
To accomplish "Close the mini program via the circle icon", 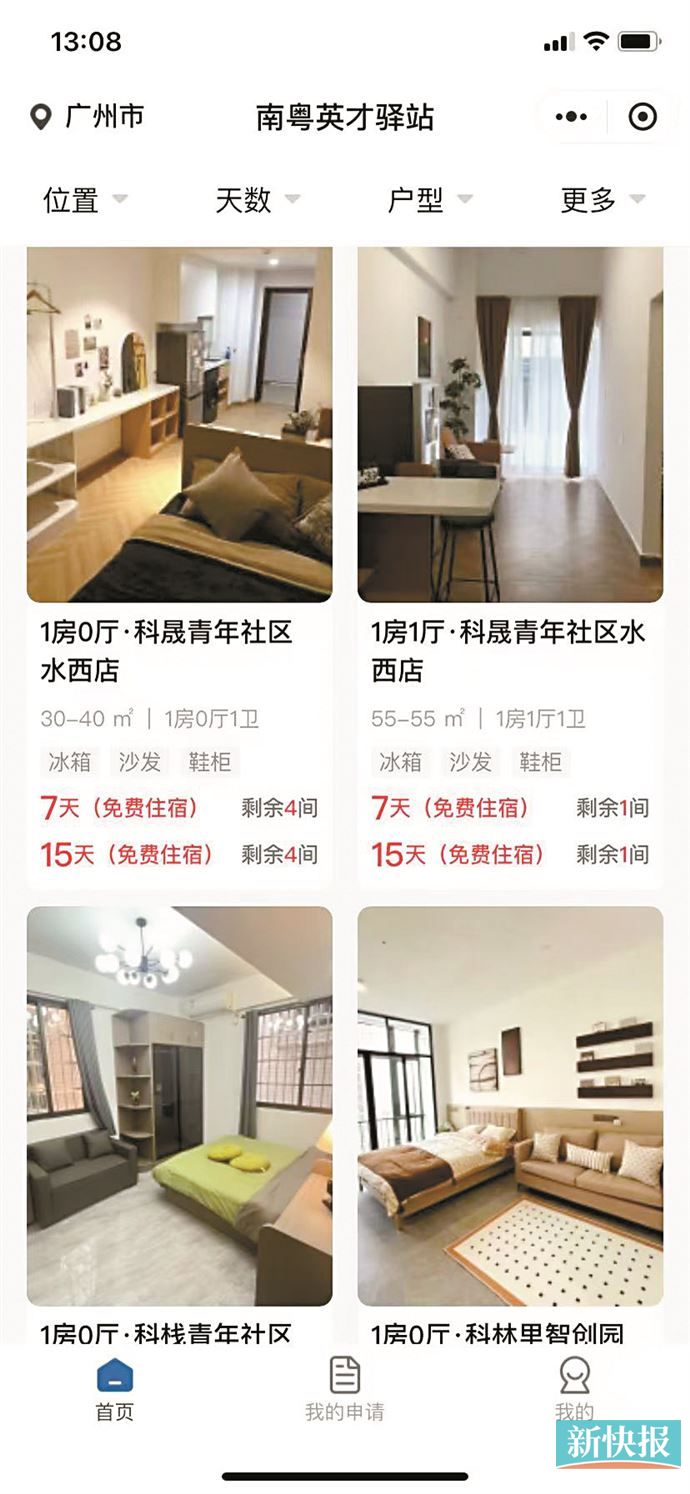I will coord(642,117).
